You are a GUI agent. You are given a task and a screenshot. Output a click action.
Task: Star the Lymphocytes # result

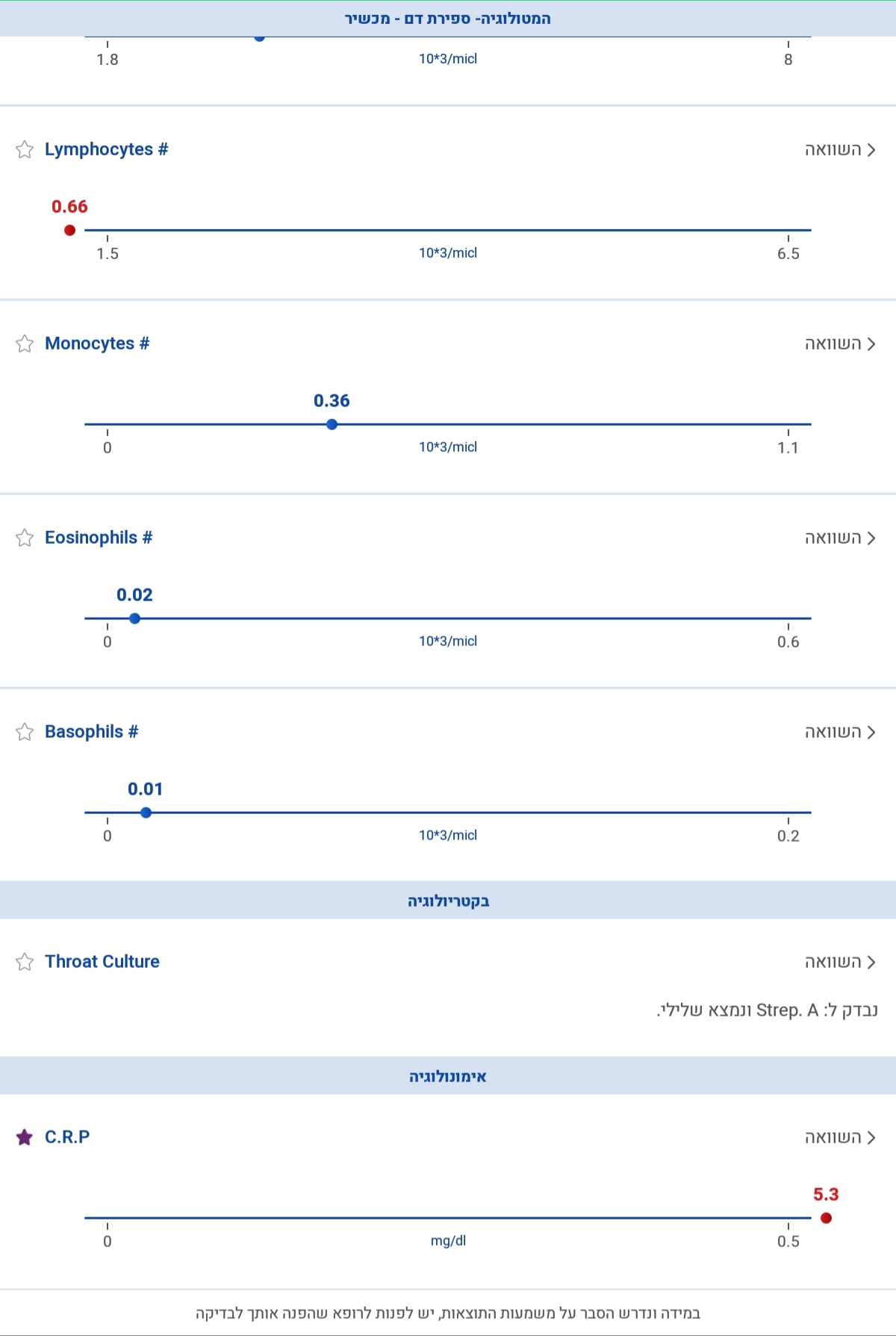tap(25, 149)
